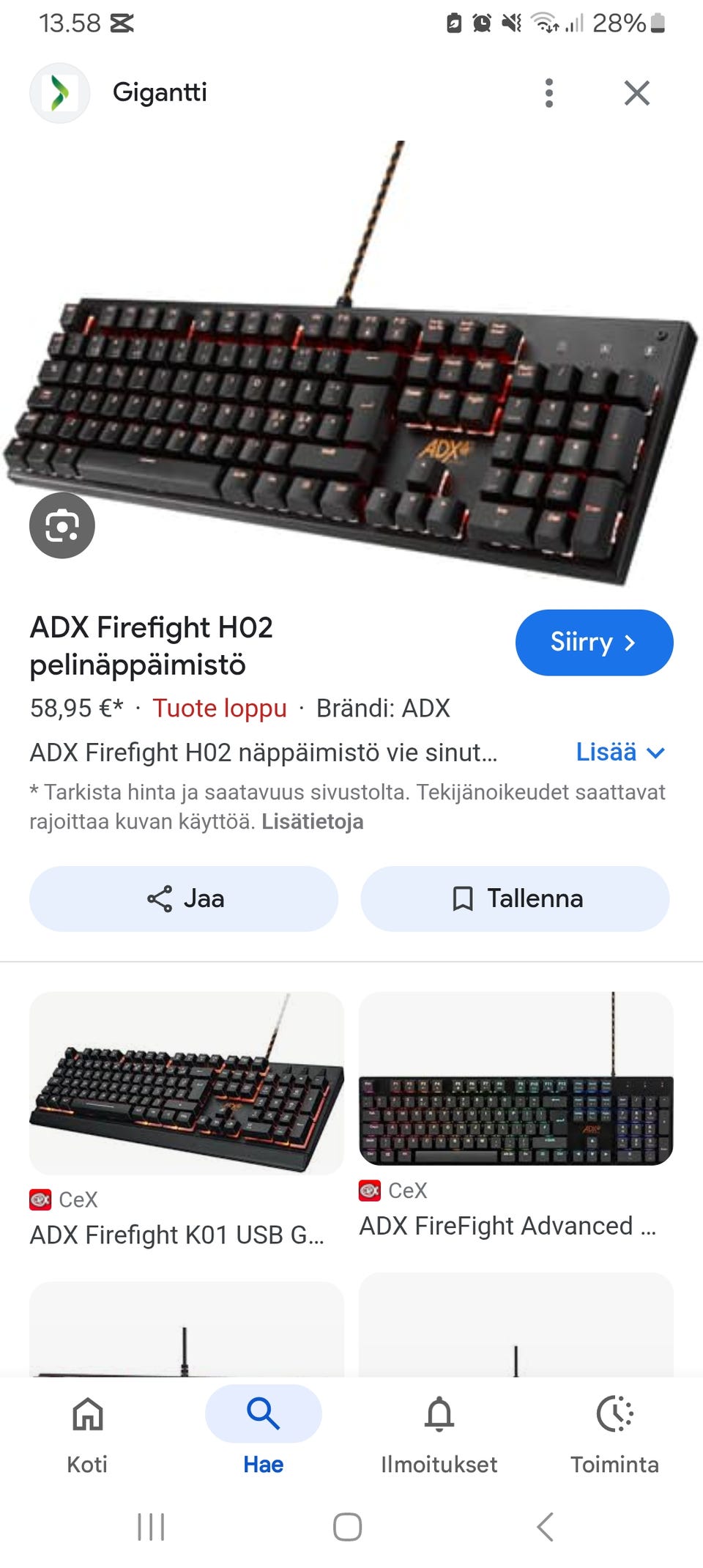Search this image with Google Lens
This screenshot has width=703, height=1568.
pyautogui.click(x=62, y=526)
